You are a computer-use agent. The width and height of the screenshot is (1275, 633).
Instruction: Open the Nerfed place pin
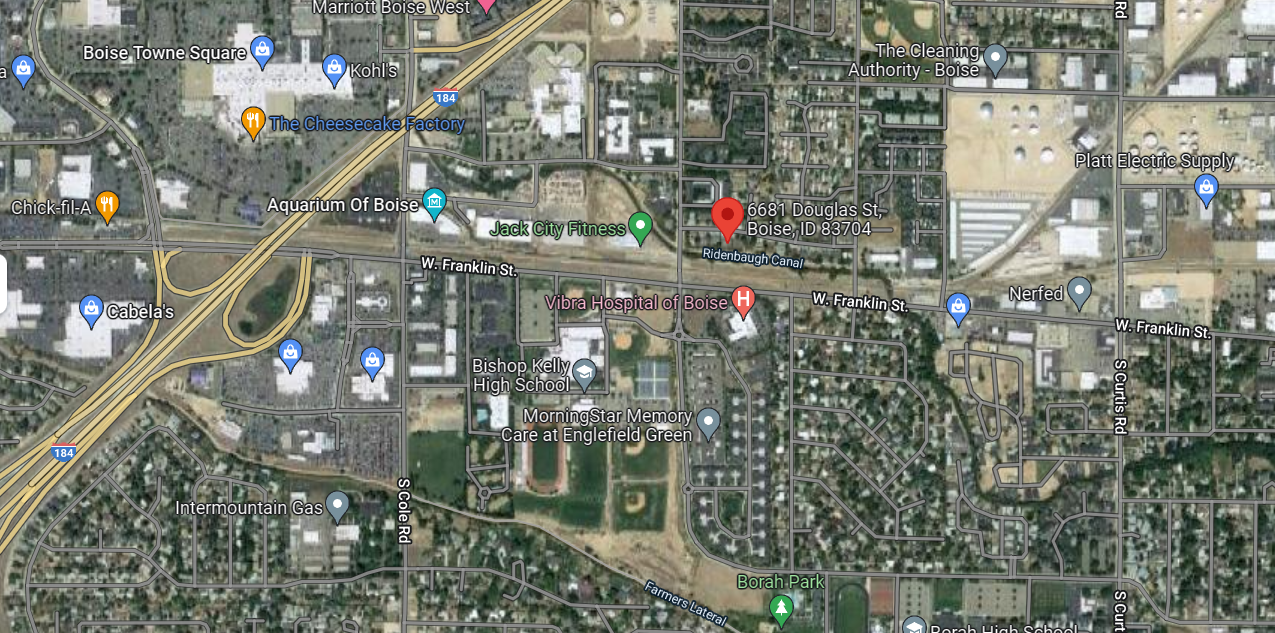point(1079,292)
